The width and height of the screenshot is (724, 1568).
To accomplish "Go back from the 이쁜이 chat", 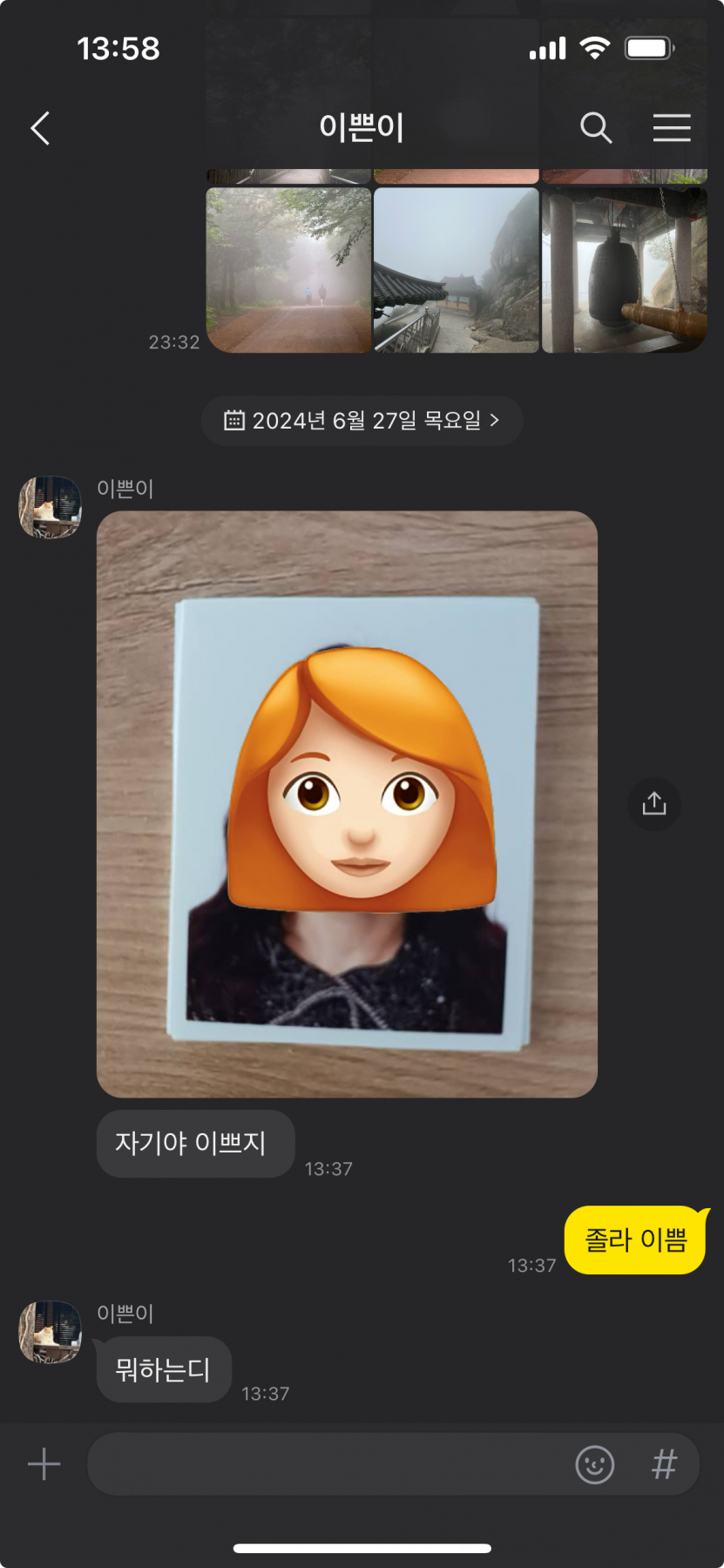I will click(40, 128).
